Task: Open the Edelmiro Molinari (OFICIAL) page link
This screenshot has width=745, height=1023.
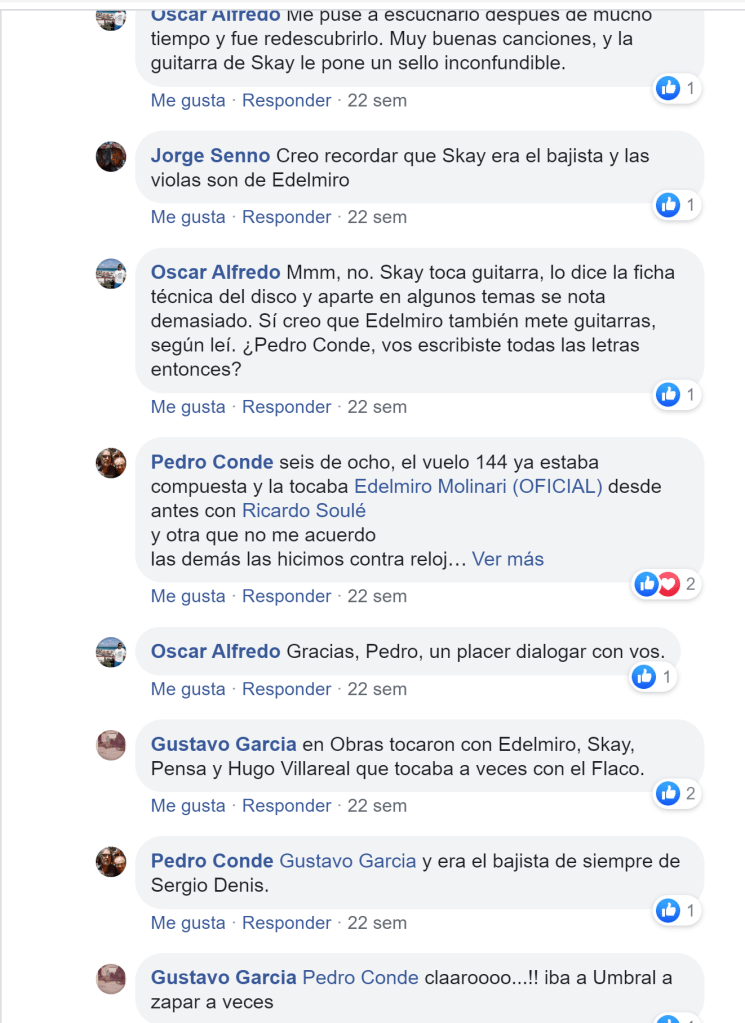Action: [479, 486]
